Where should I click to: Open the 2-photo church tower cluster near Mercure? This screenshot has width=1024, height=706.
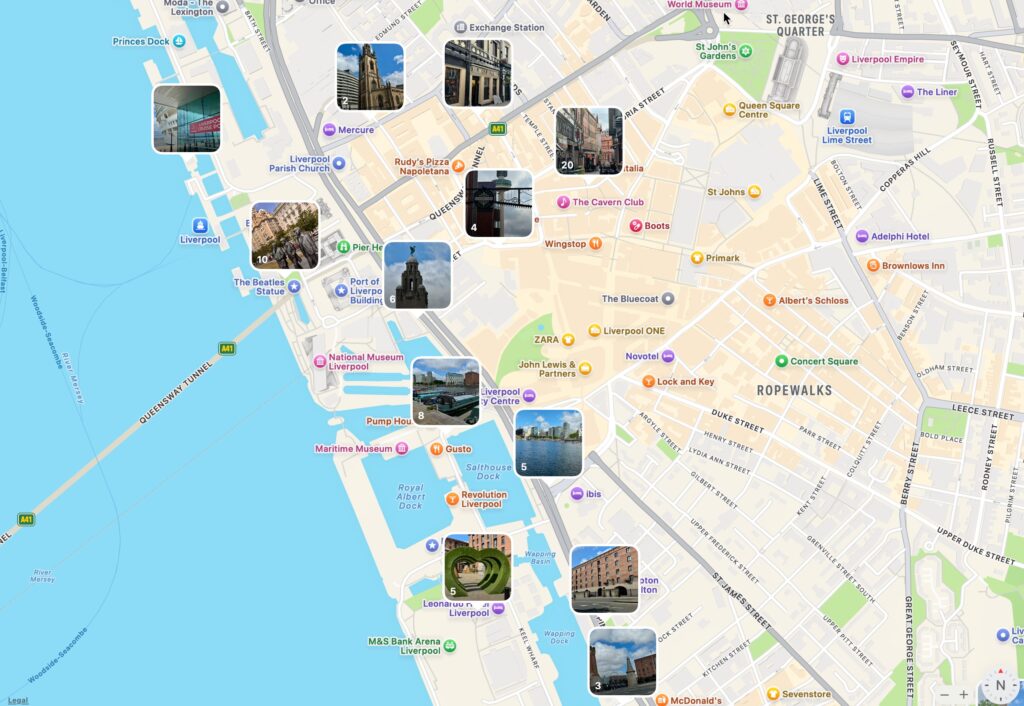point(370,77)
